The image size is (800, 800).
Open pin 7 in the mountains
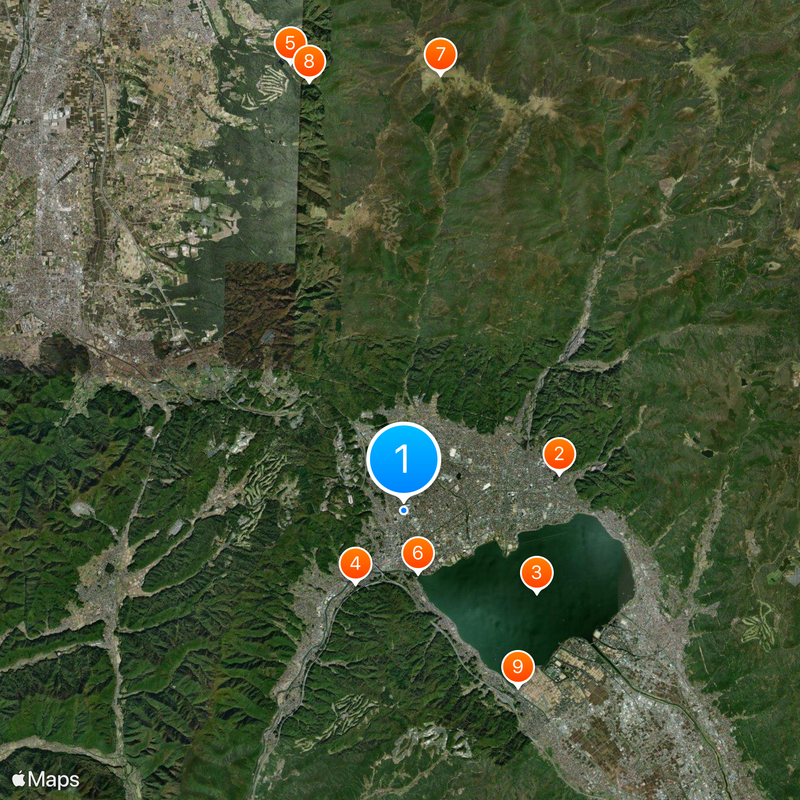coord(440,54)
